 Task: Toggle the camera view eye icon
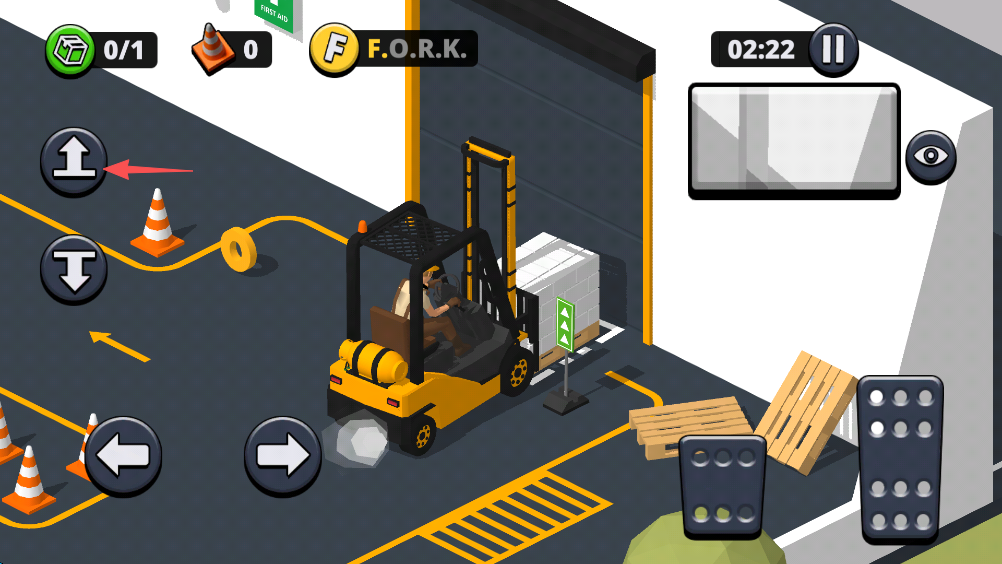tap(931, 157)
